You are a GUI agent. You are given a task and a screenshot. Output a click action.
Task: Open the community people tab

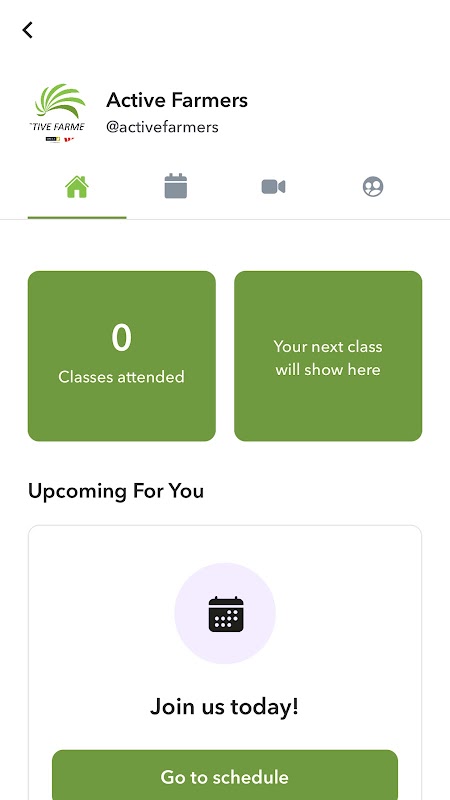coord(373,186)
